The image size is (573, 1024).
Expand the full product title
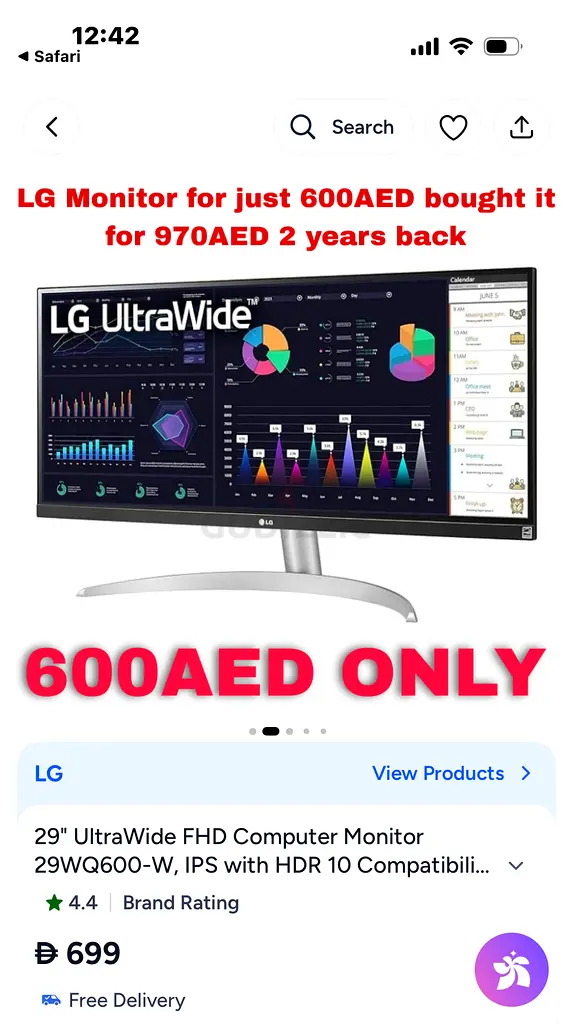click(516, 866)
